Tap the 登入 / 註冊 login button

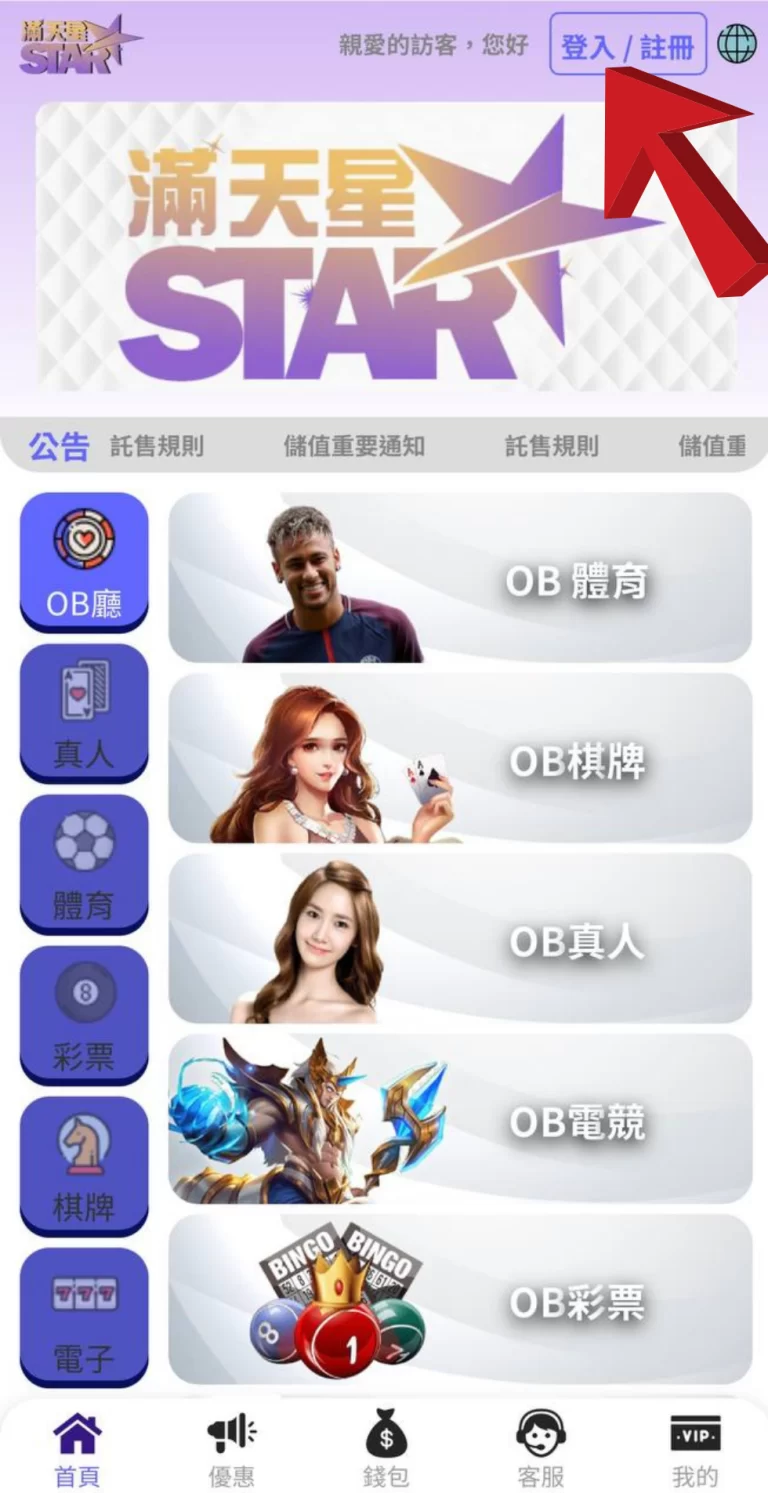[x=627, y=45]
